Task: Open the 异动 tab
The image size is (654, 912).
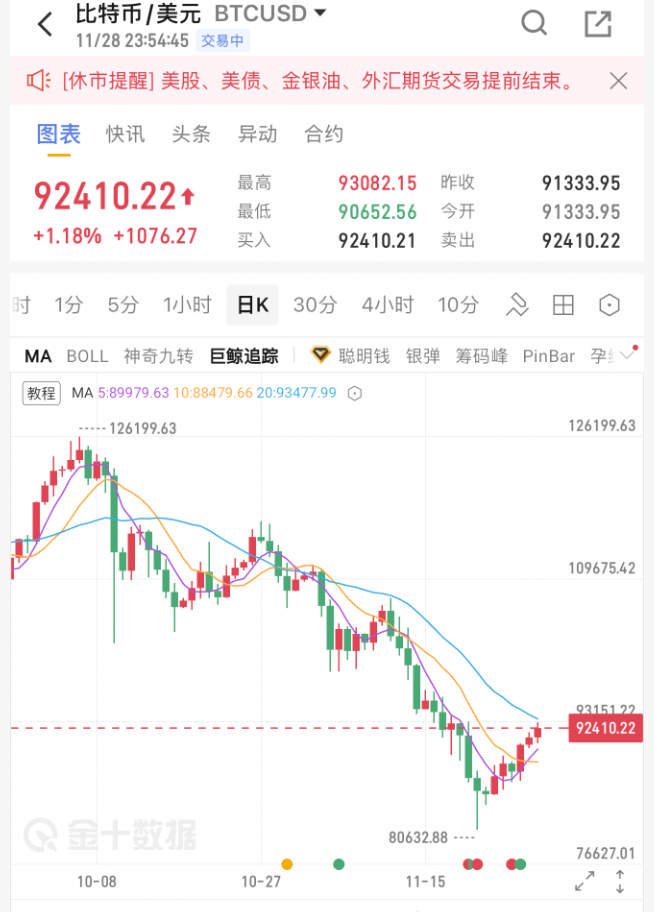Action: point(257,135)
